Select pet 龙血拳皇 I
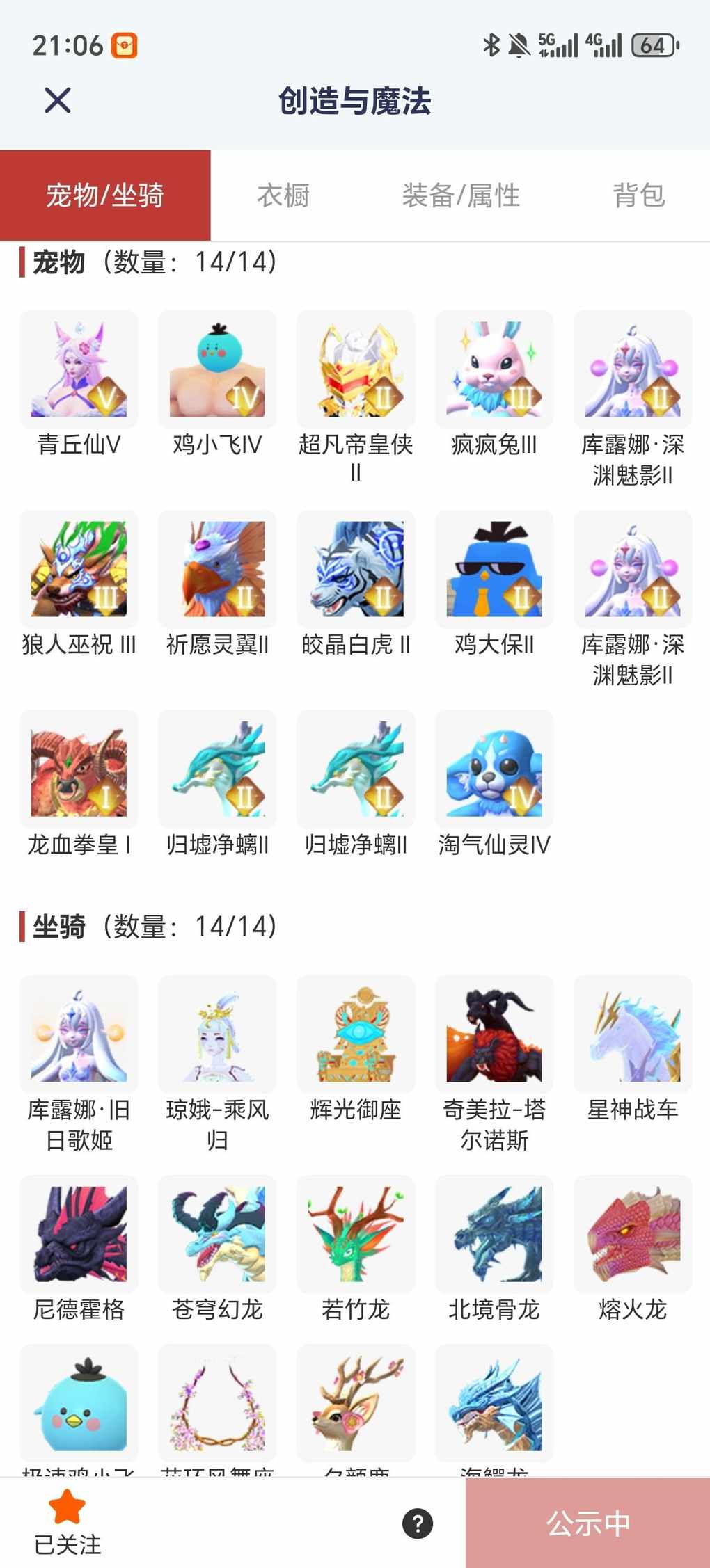 coord(79,769)
